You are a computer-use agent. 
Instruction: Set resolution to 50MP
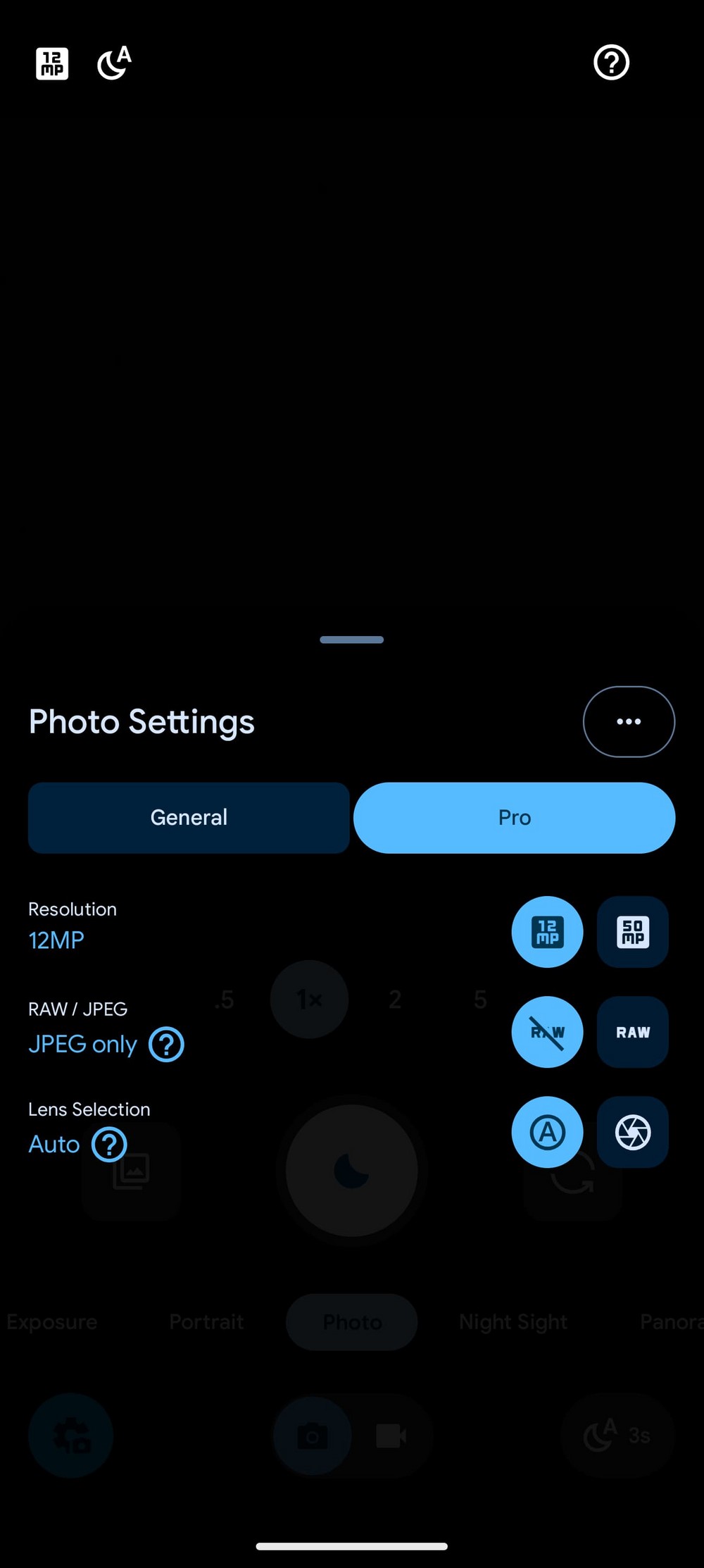[x=632, y=932]
